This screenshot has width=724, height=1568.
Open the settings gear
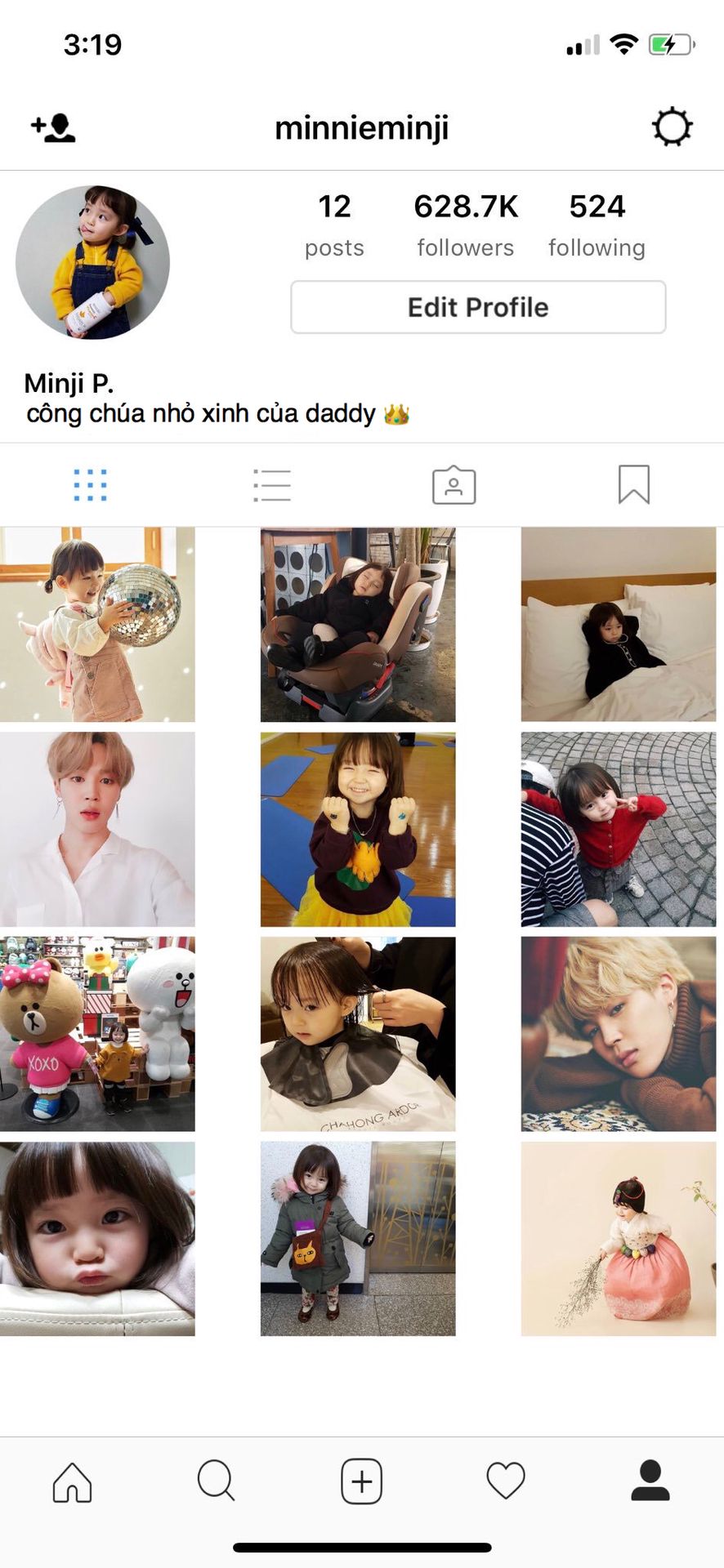click(x=672, y=127)
